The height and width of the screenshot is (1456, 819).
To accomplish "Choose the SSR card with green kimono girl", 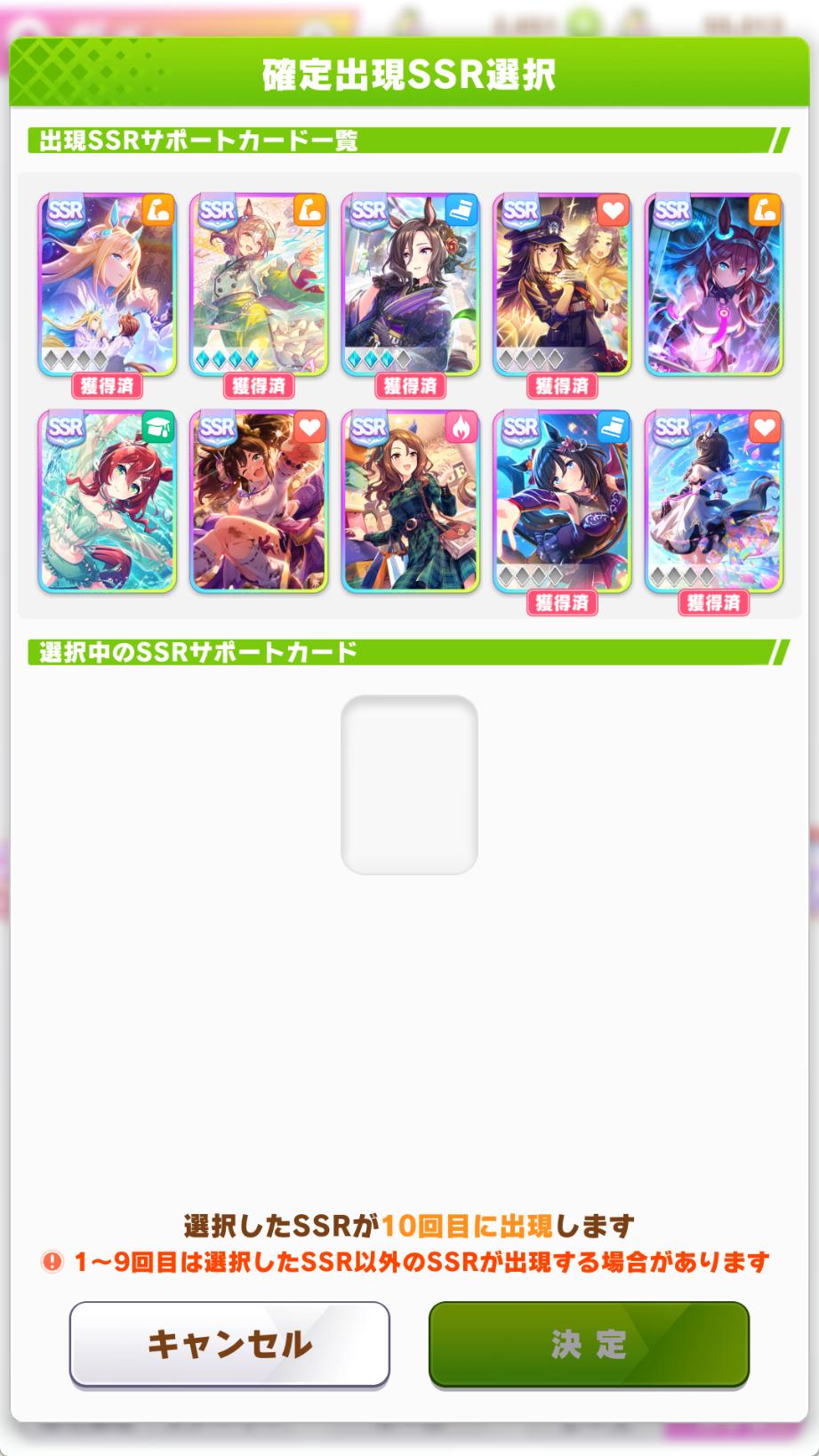I will pyautogui.click(x=259, y=285).
